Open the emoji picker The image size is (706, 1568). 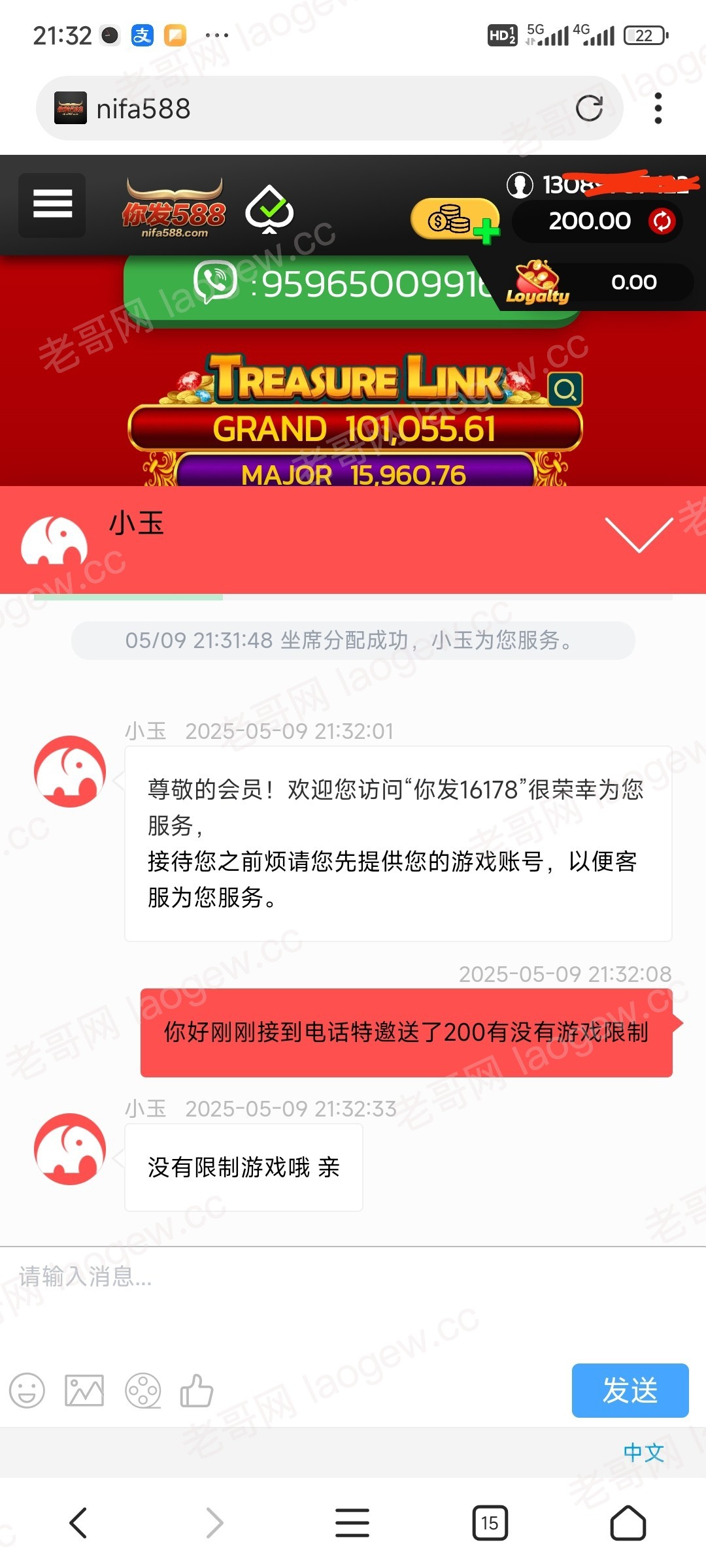click(27, 1391)
